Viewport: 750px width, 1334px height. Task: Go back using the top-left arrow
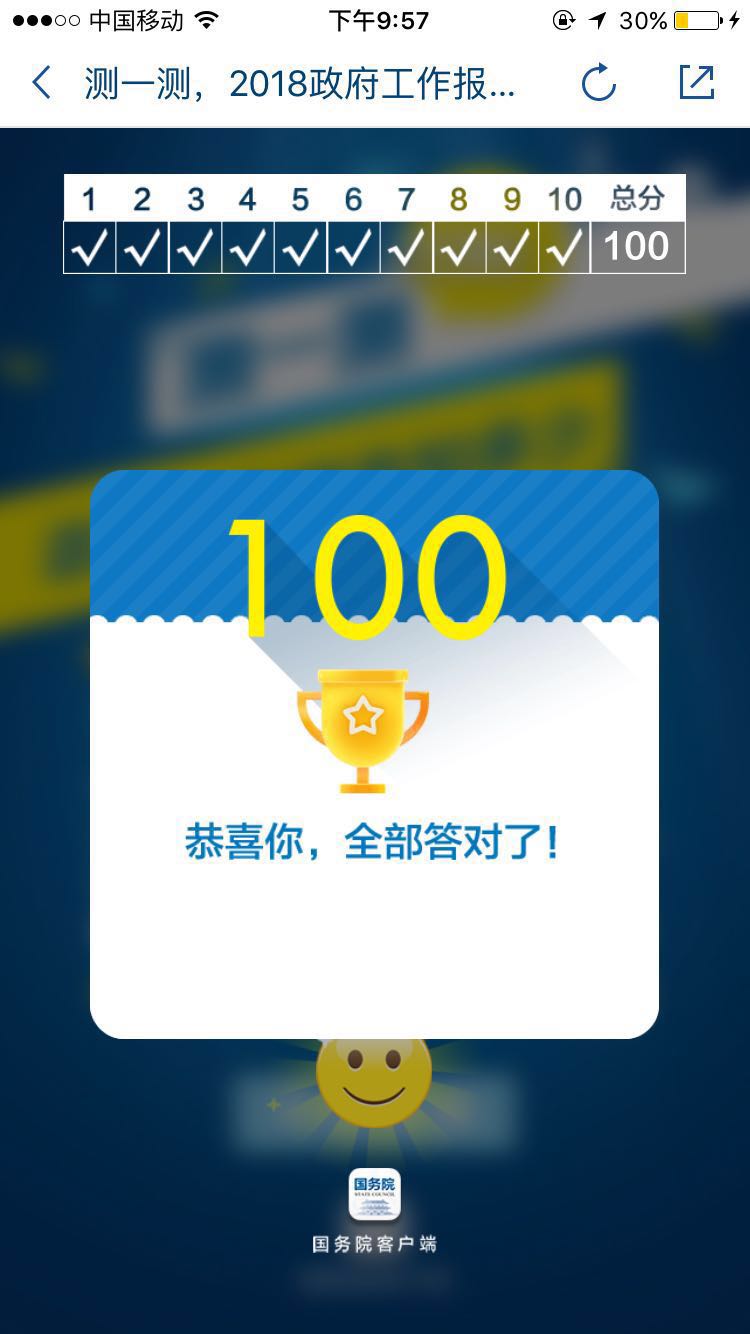pos(41,83)
